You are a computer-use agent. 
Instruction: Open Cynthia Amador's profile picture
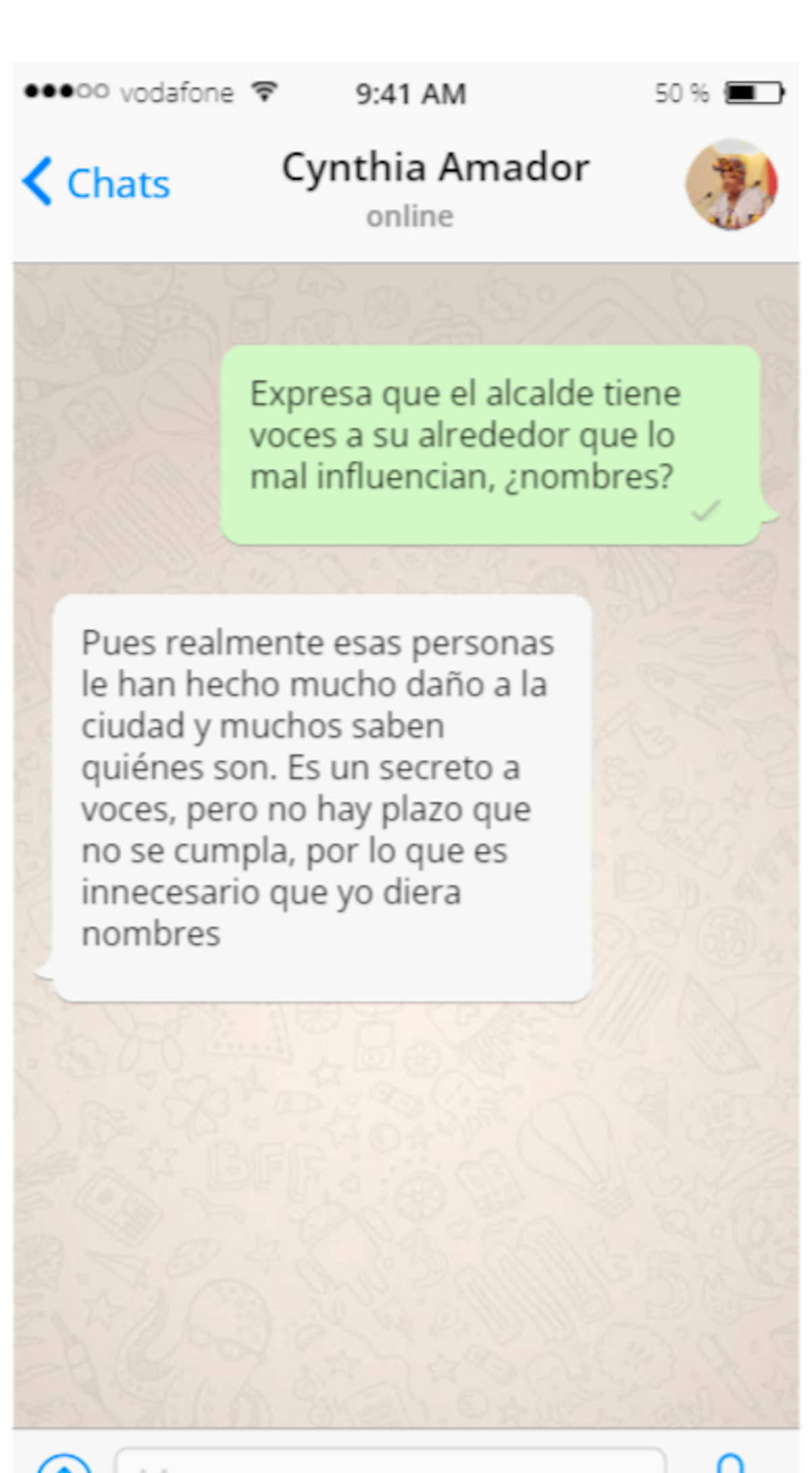731,184
